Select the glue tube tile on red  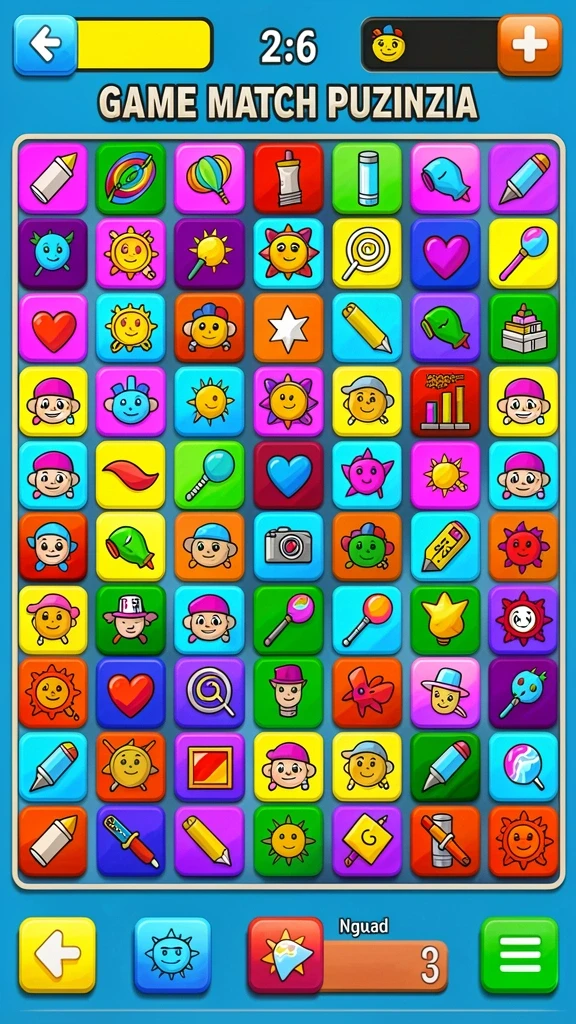pos(288,179)
